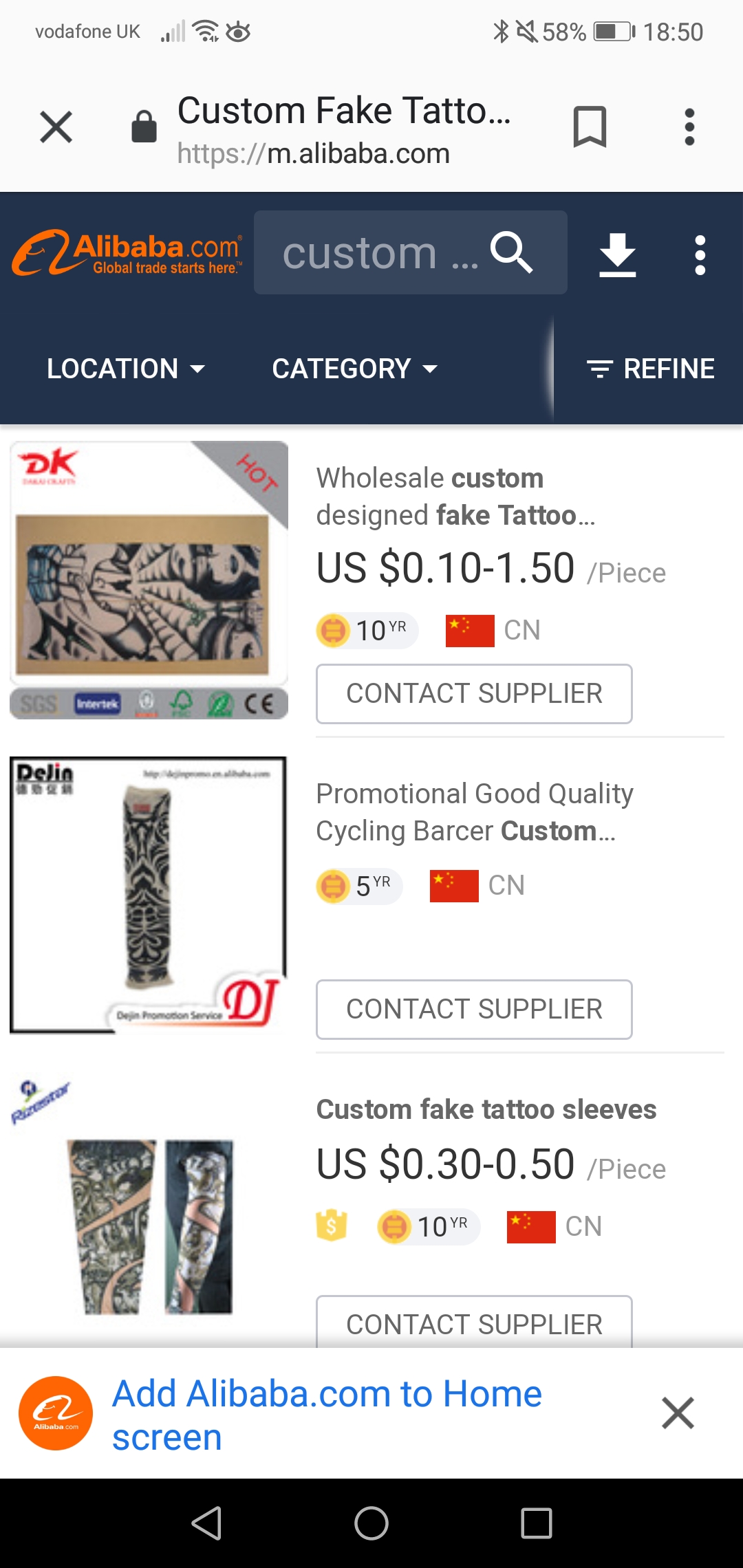Add Alibaba.com to Home screen
Screen dimensions: 743x1568
[x=327, y=1415]
